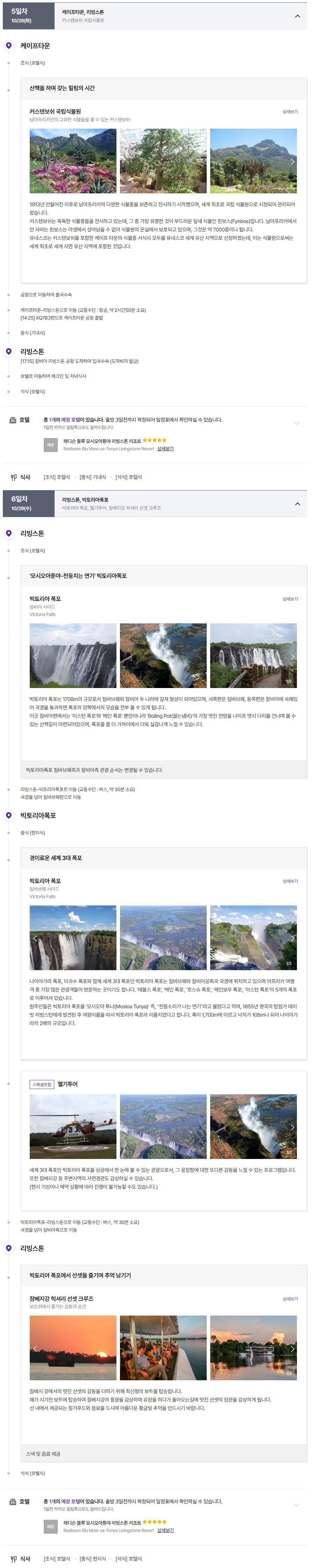Expand the 6일차 hotel section chevron
Viewport: 313px width, 1568px height.
click(297, 1505)
